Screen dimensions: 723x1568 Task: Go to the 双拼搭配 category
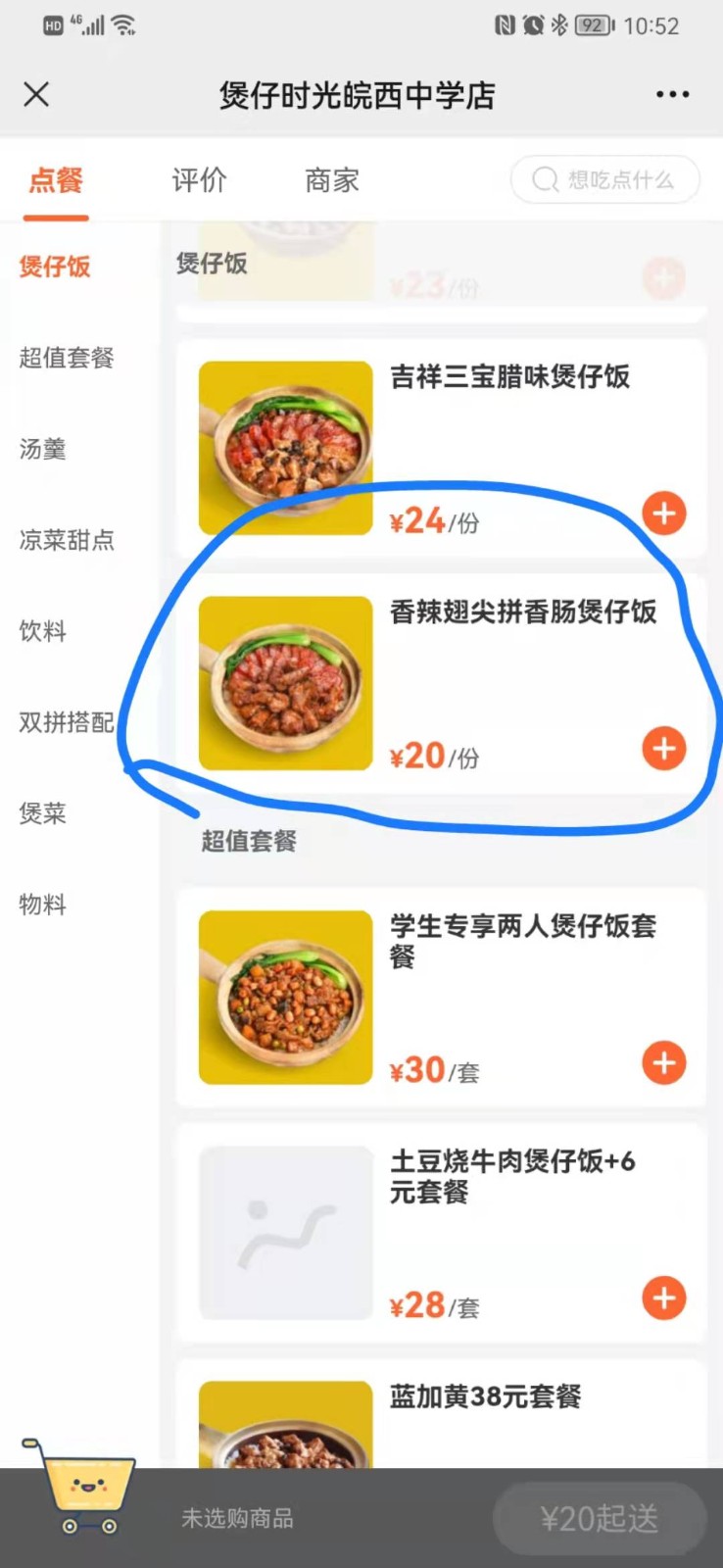coord(67,722)
